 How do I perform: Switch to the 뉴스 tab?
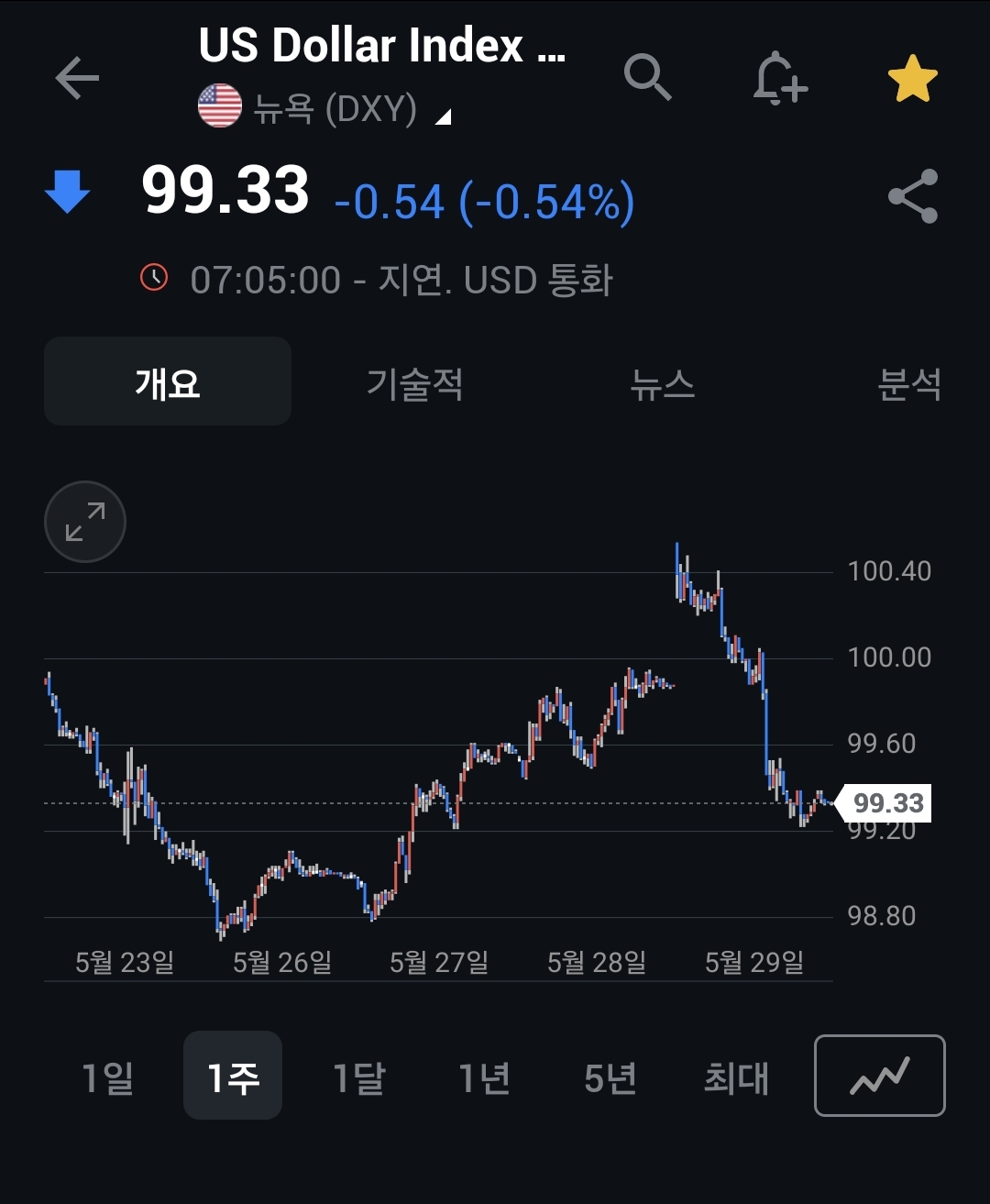(662, 382)
